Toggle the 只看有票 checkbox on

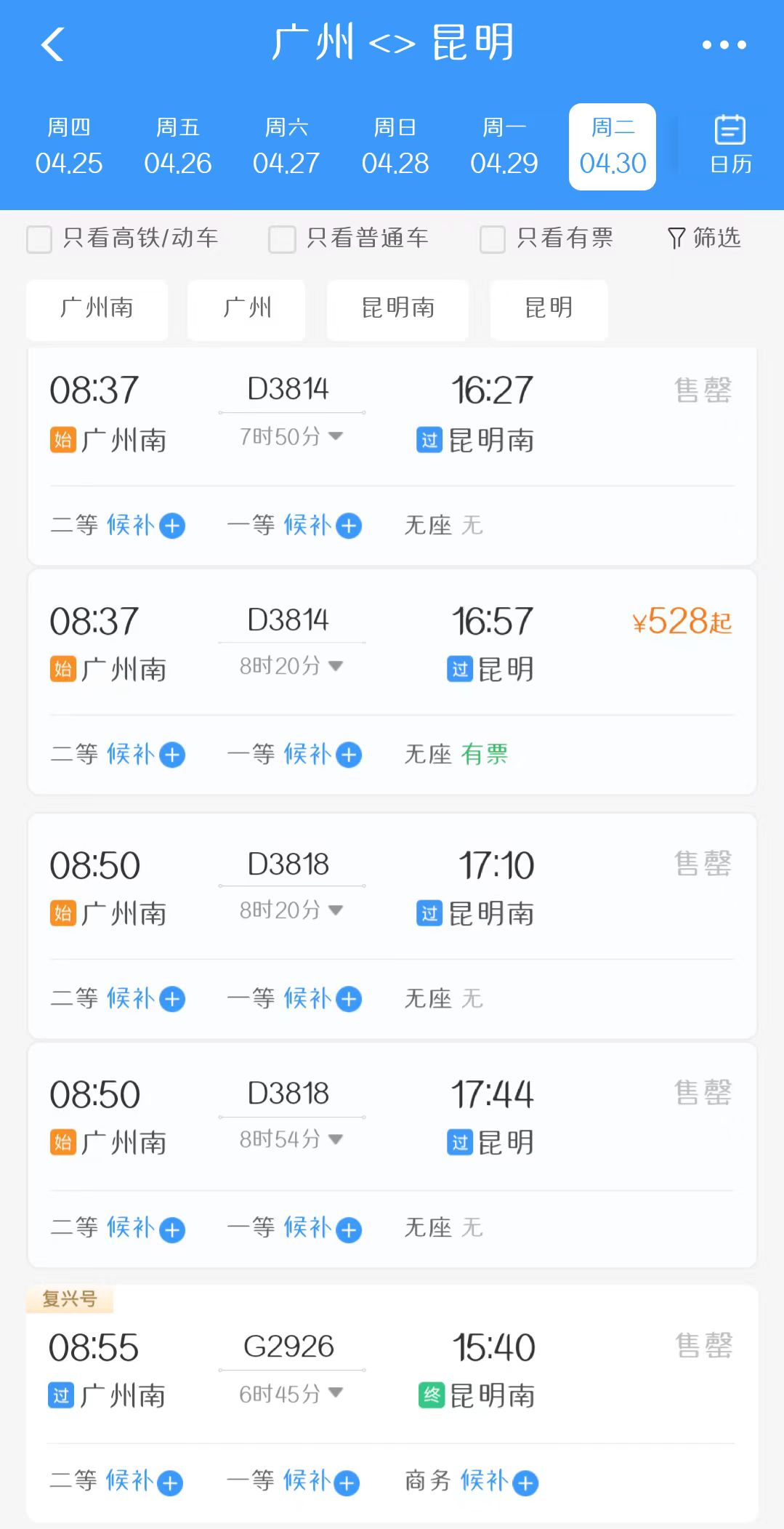[x=491, y=238]
